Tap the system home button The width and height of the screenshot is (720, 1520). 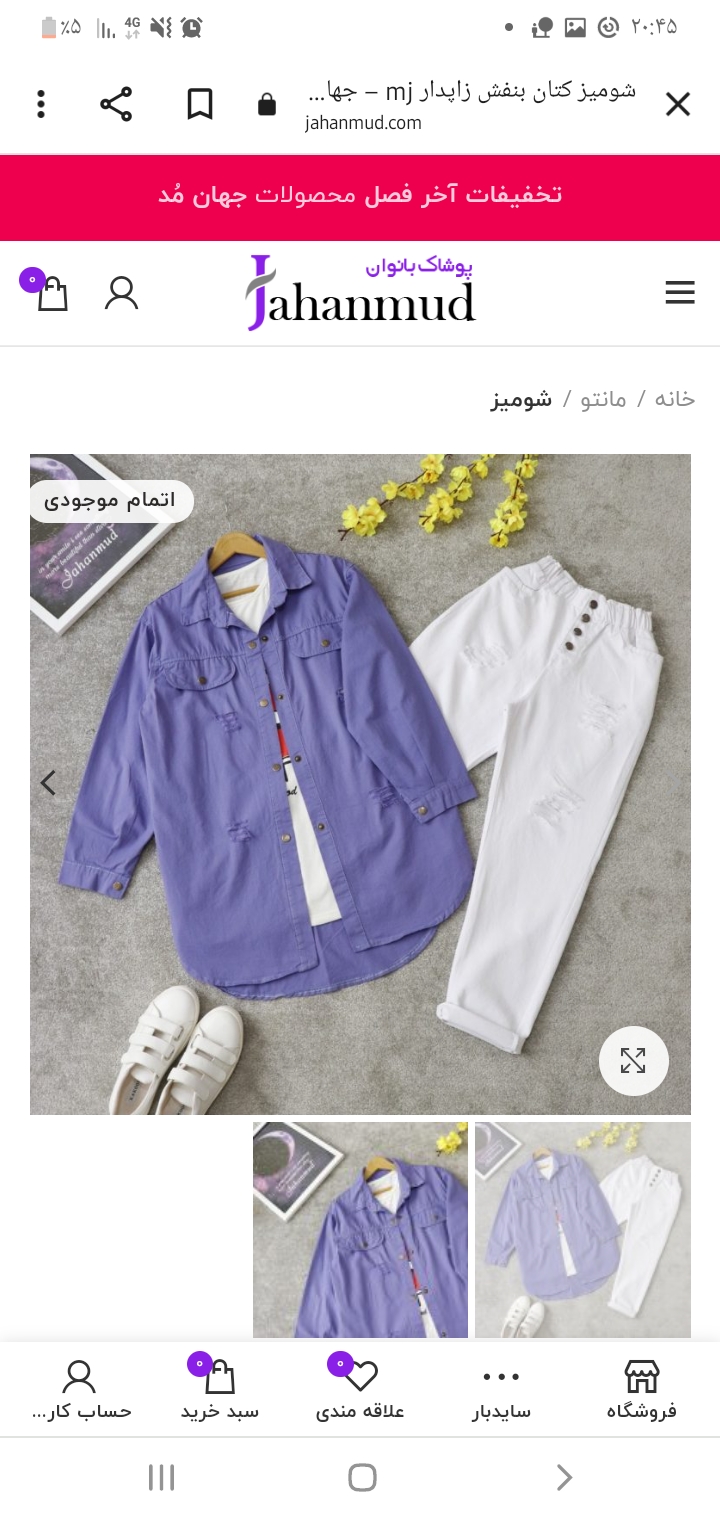click(x=361, y=1477)
